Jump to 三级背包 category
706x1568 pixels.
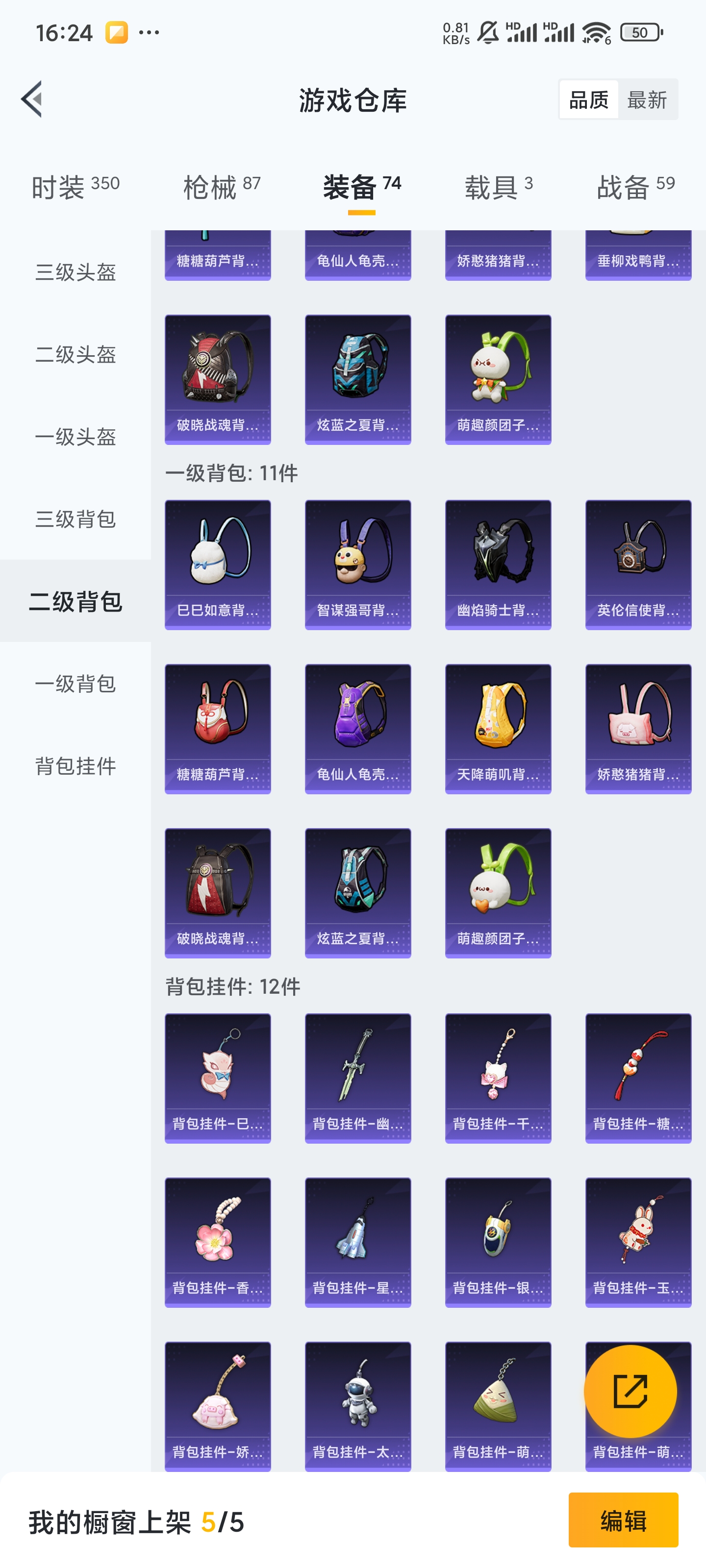point(76,519)
